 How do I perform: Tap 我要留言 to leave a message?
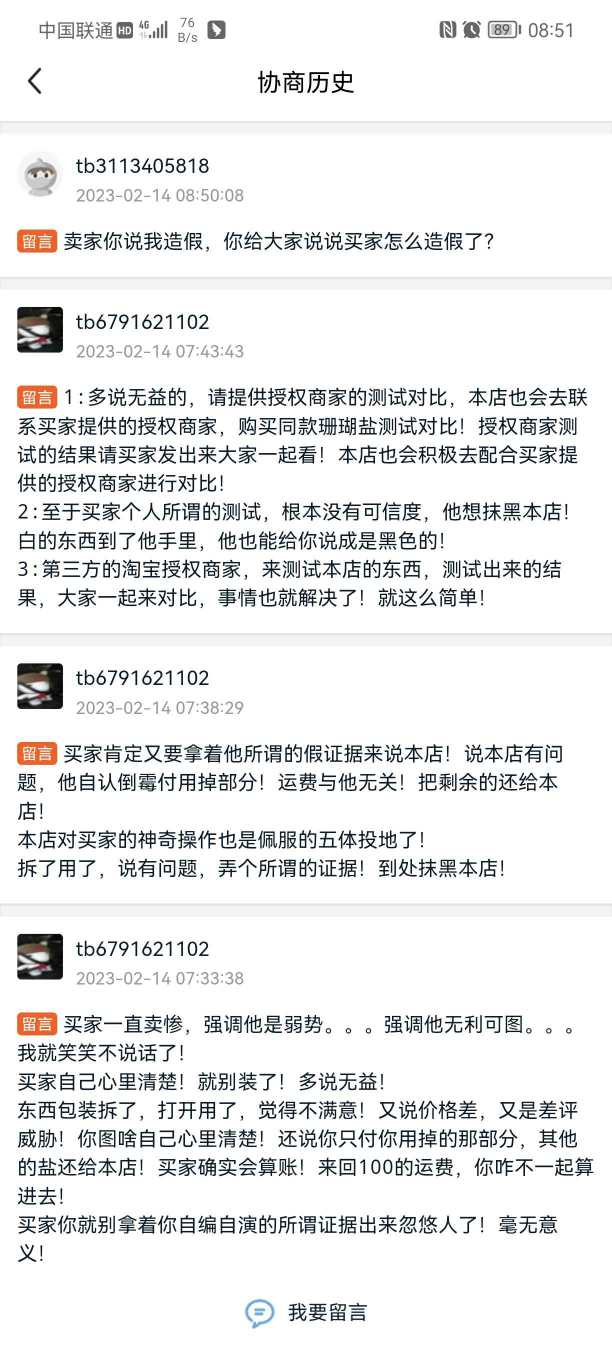307,1312
